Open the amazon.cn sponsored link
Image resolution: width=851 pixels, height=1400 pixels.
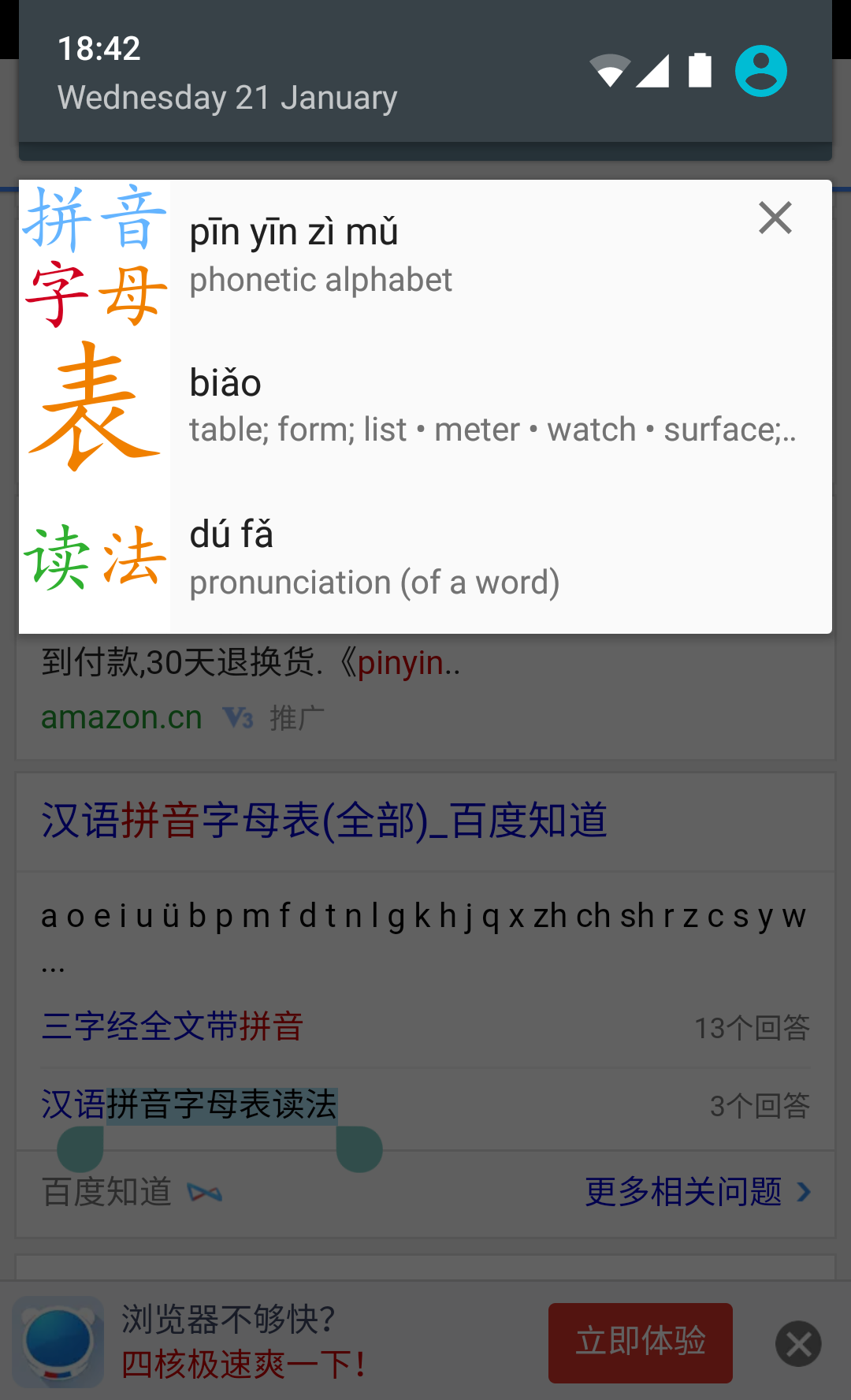[121, 717]
